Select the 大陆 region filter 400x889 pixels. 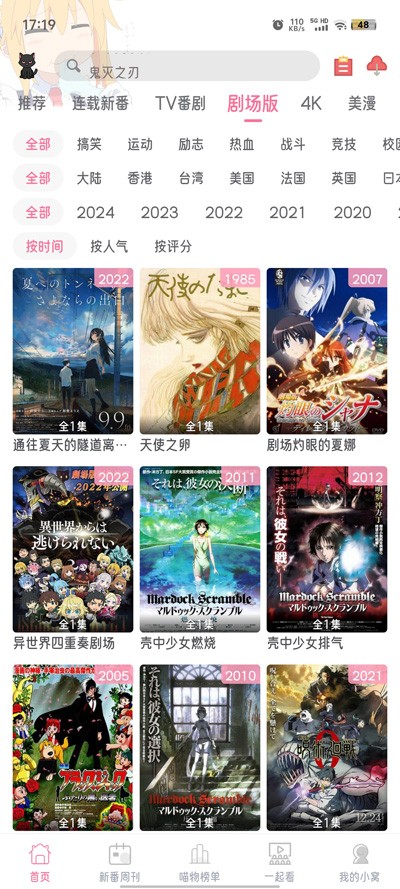[x=89, y=178]
